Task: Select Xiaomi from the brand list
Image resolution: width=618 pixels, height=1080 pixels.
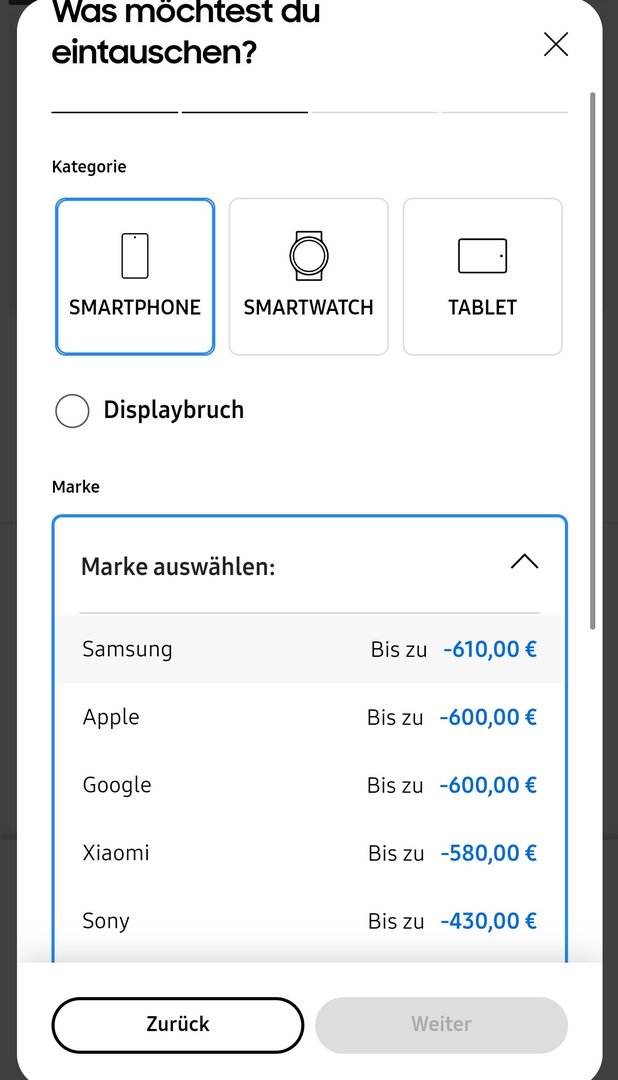Action: click(309, 853)
